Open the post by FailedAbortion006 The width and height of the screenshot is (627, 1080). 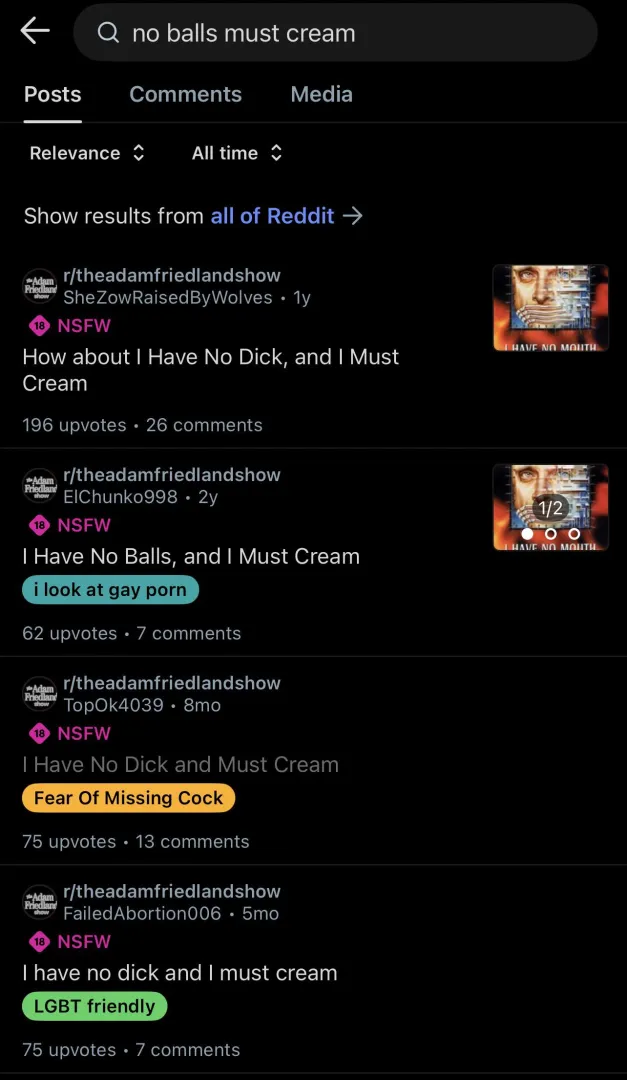(180, 973)
